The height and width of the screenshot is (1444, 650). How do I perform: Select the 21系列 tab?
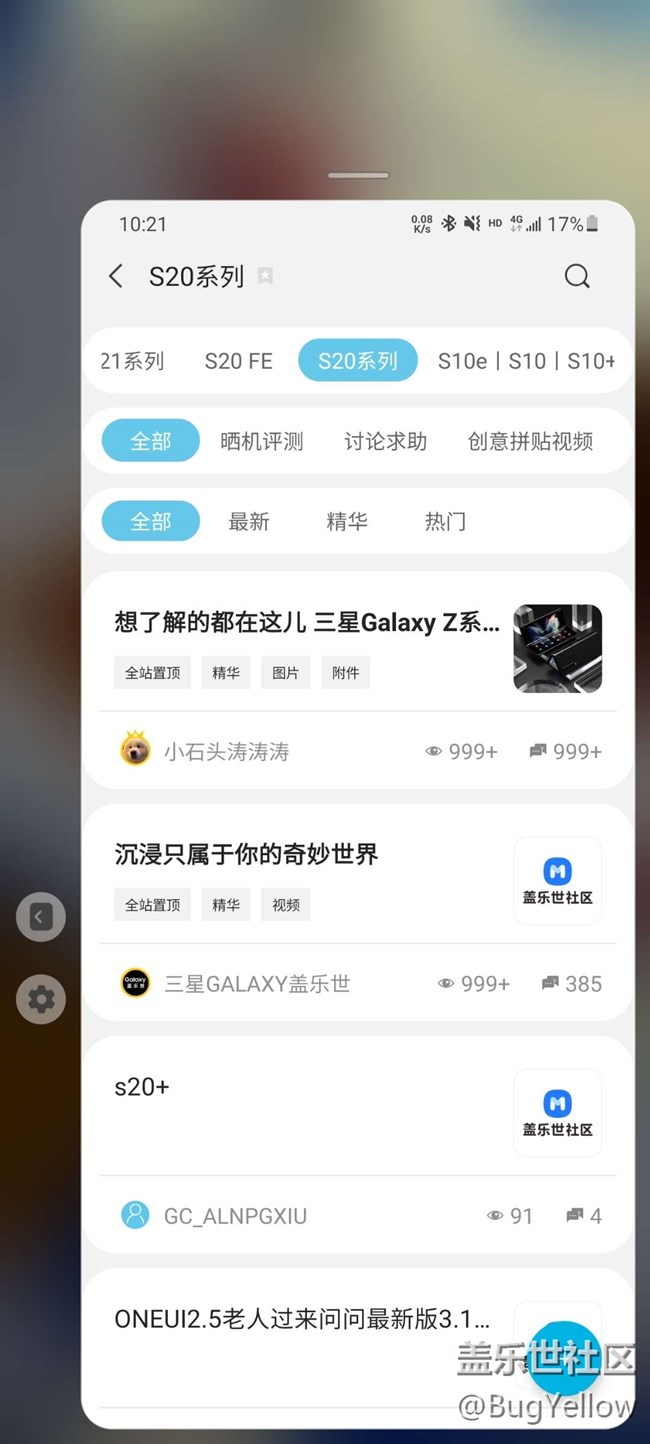pyautogui.click(x=133, y=361)
